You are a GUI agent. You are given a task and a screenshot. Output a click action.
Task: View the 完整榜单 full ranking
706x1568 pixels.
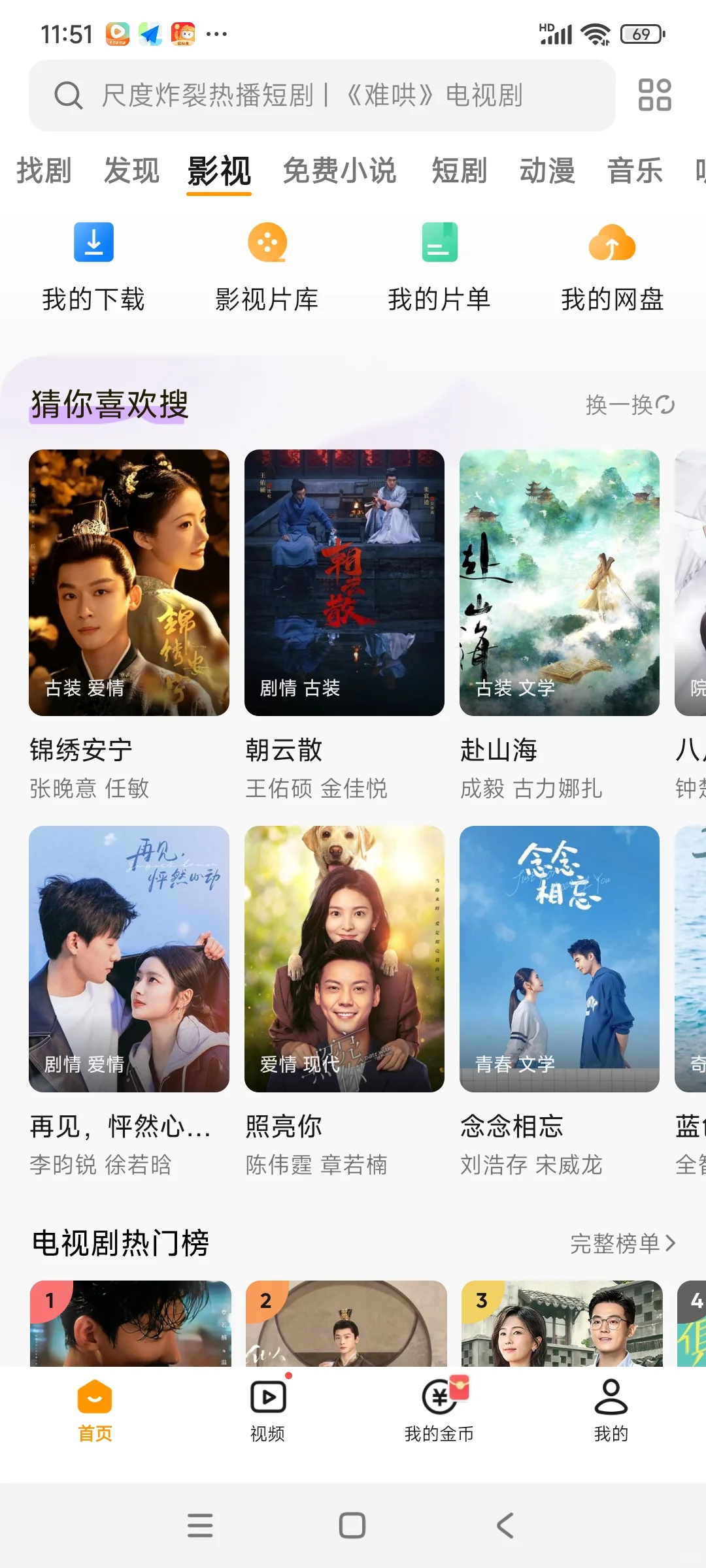[622, 1243]
